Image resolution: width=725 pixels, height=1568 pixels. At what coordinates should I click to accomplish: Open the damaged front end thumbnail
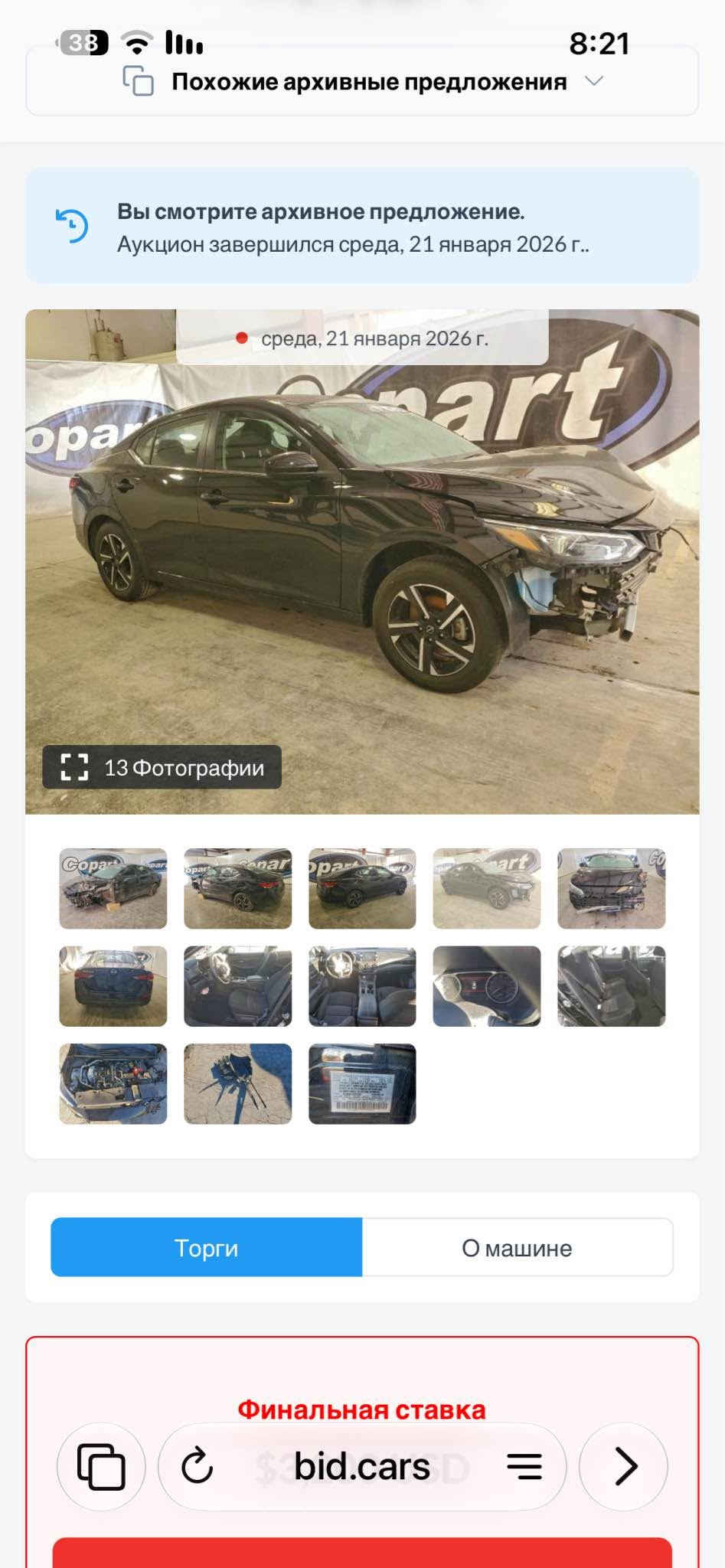tap(612, 889)
